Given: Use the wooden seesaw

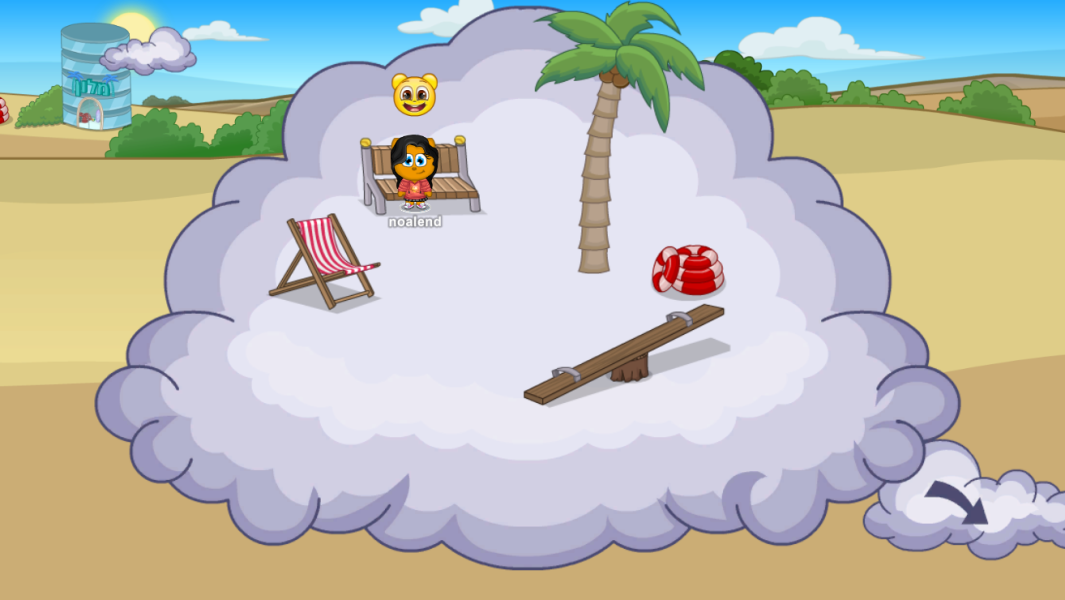Looking at the screenshot, I should (625, 353).
